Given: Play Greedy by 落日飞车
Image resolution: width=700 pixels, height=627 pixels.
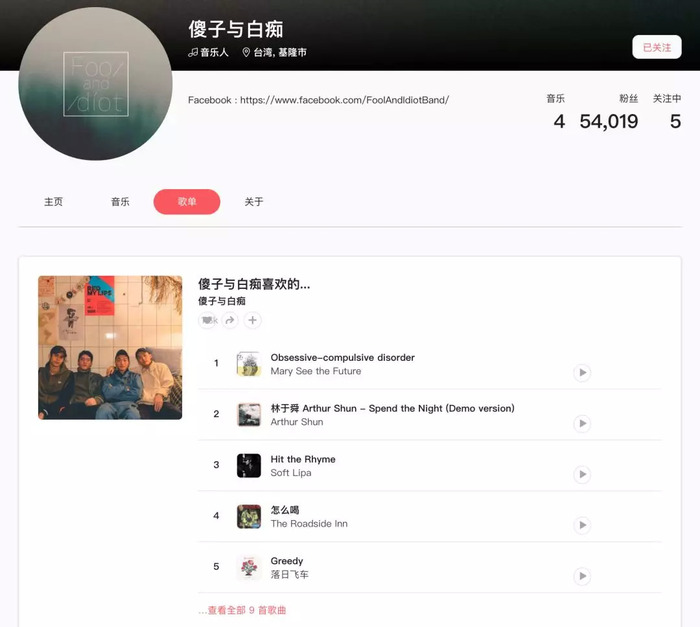Looking at the screenshot, I should tap(582, 576).
